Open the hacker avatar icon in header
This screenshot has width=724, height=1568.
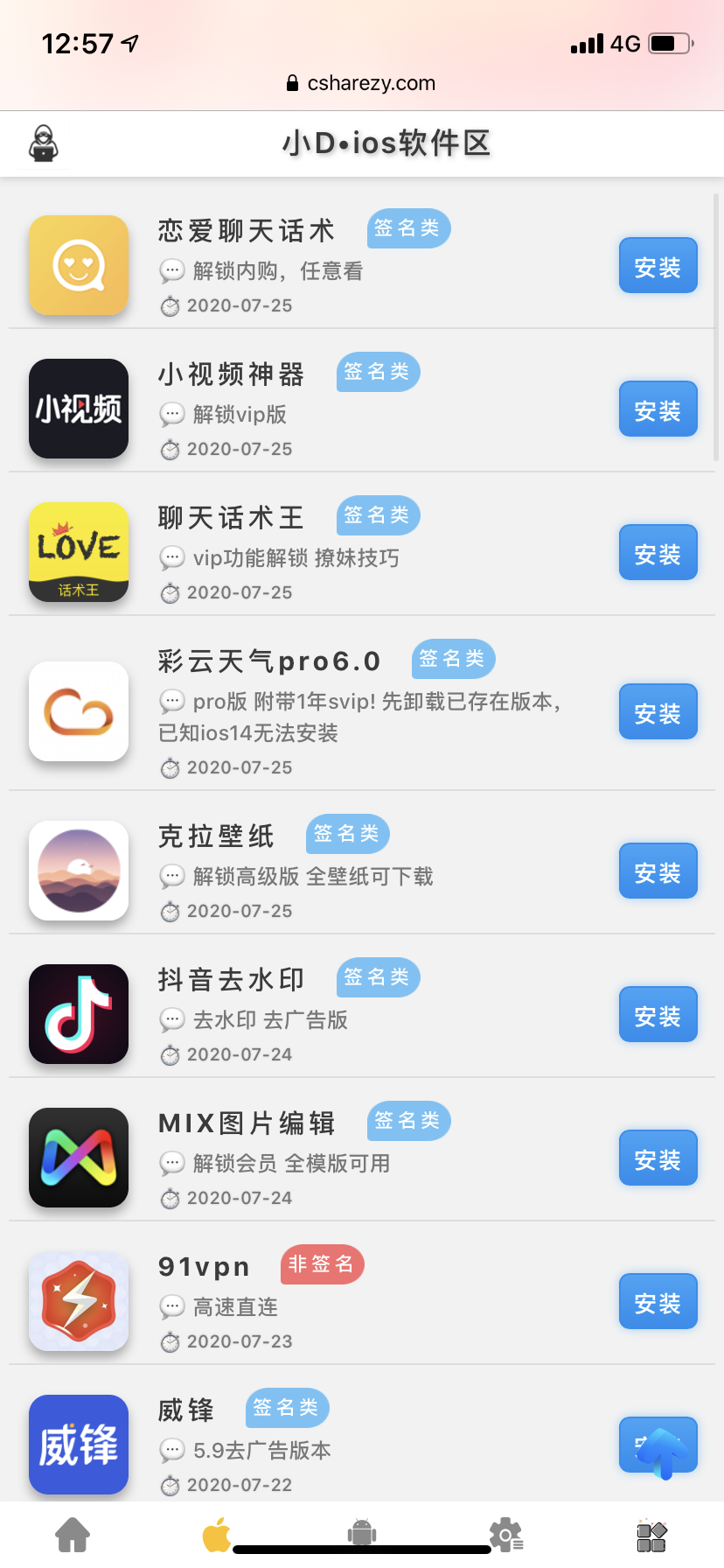point(43,143)
